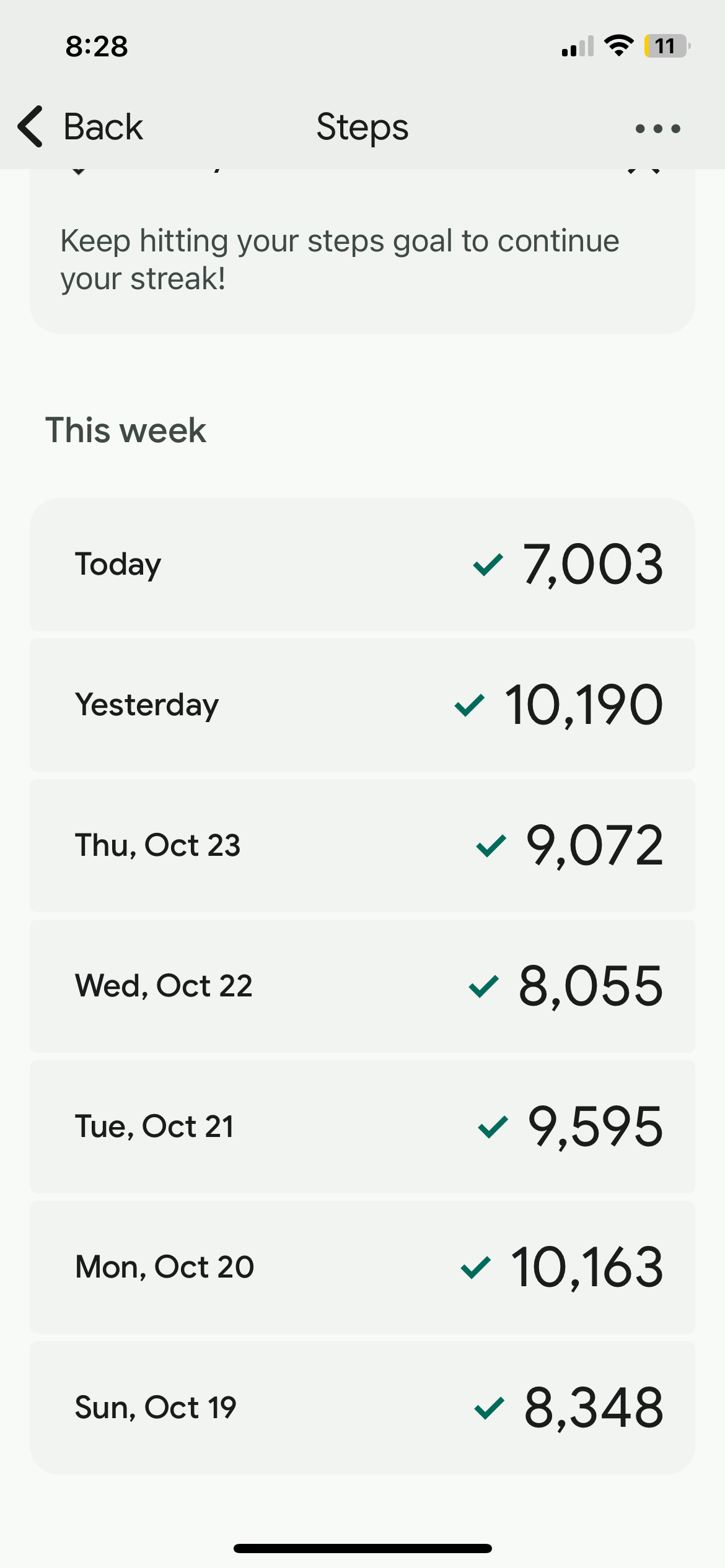This screenshot has height=1568, width=725.
Task: Open the three-dot overflow menu
Action: click(x=657, y=129)
